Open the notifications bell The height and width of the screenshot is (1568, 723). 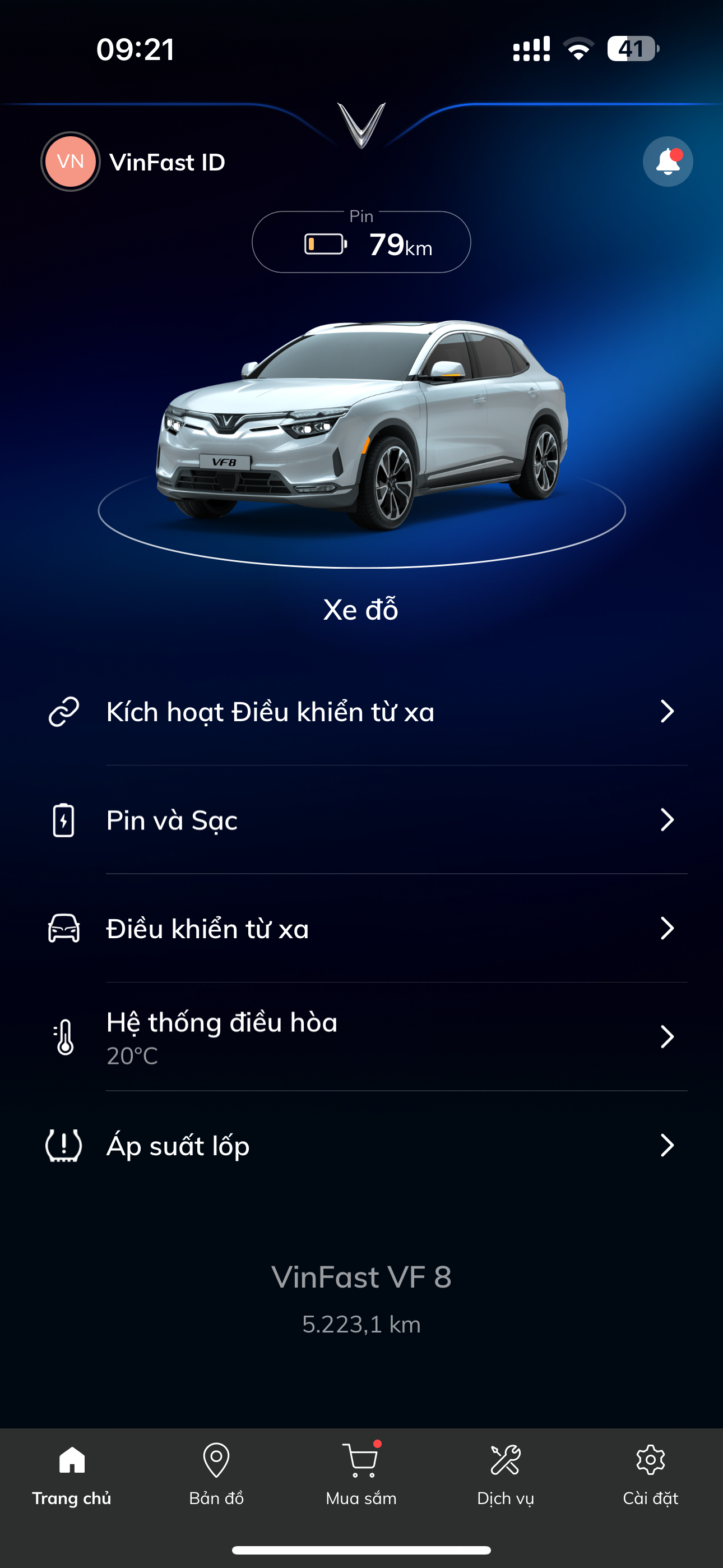[x=668, y=162]
